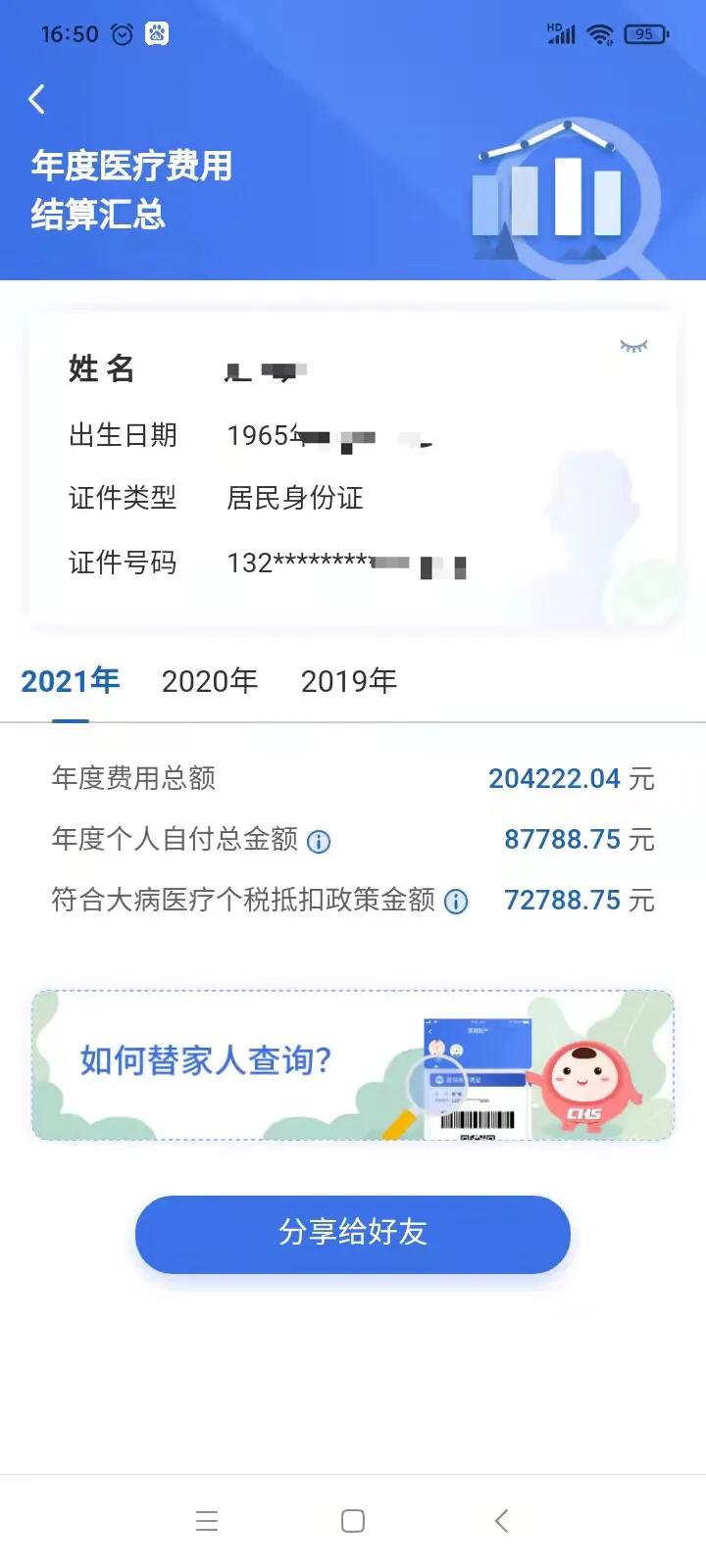The image size is (706, 1568).
Task: Select the 2019年 tab
Action: [x=349, y=680]
